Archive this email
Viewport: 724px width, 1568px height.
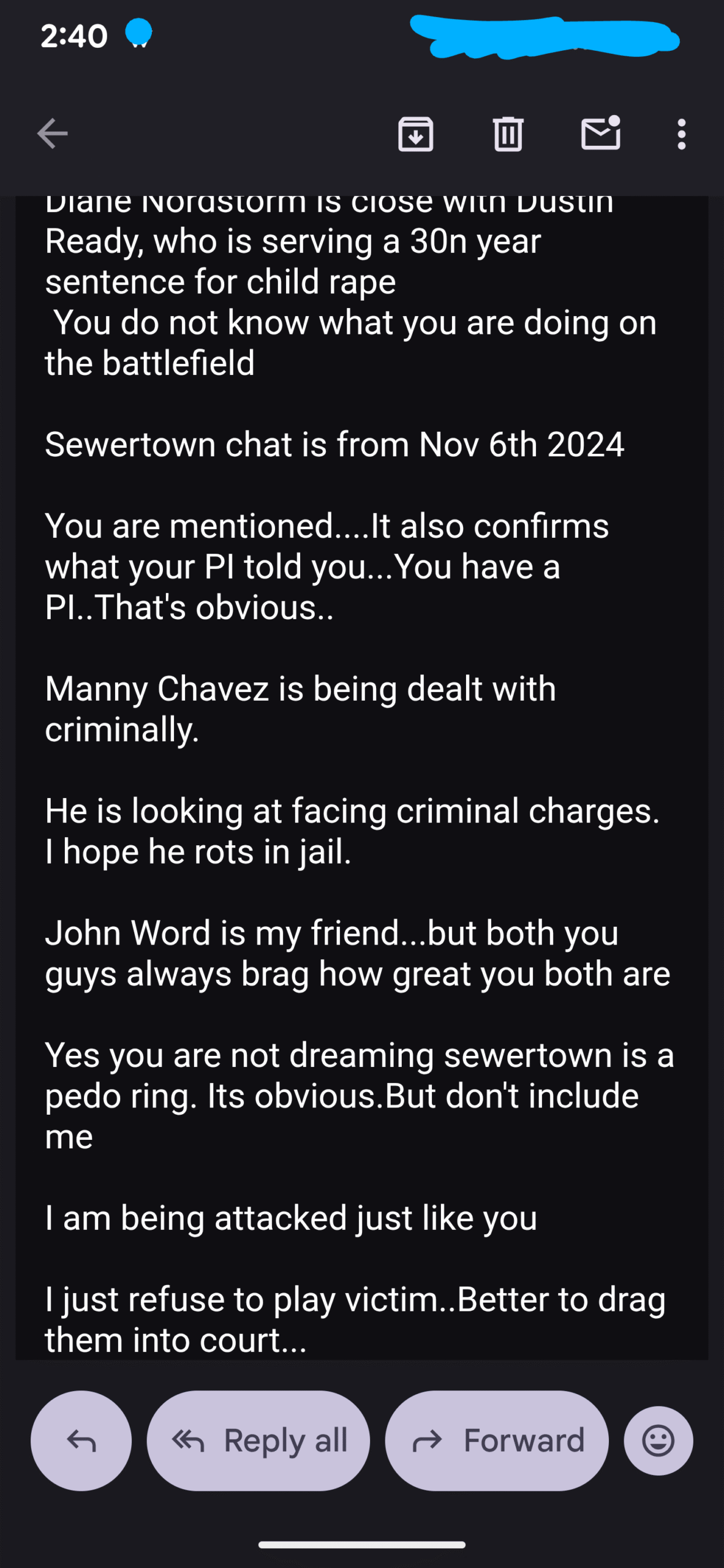(416, 134)
